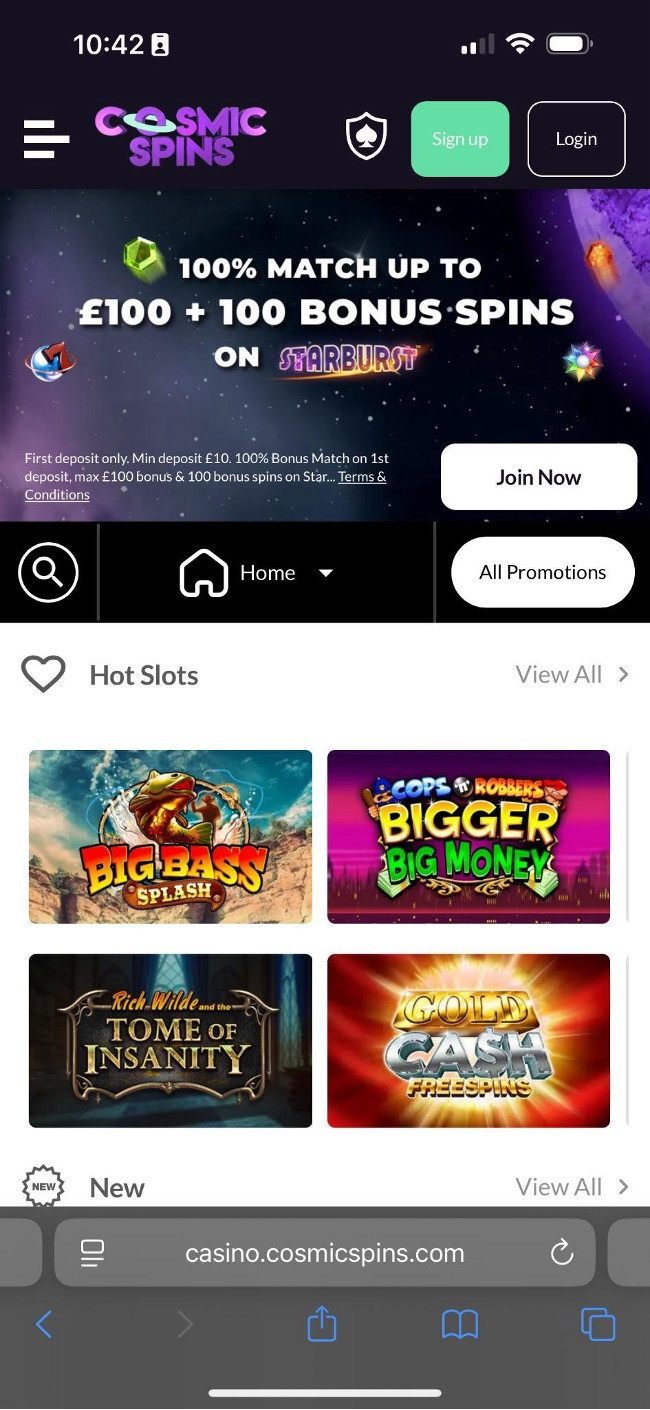The width and height of the screenshot is (650, 1410).
Task: Tap Join Now on the bonus banner
Action: tap(538, 477)
